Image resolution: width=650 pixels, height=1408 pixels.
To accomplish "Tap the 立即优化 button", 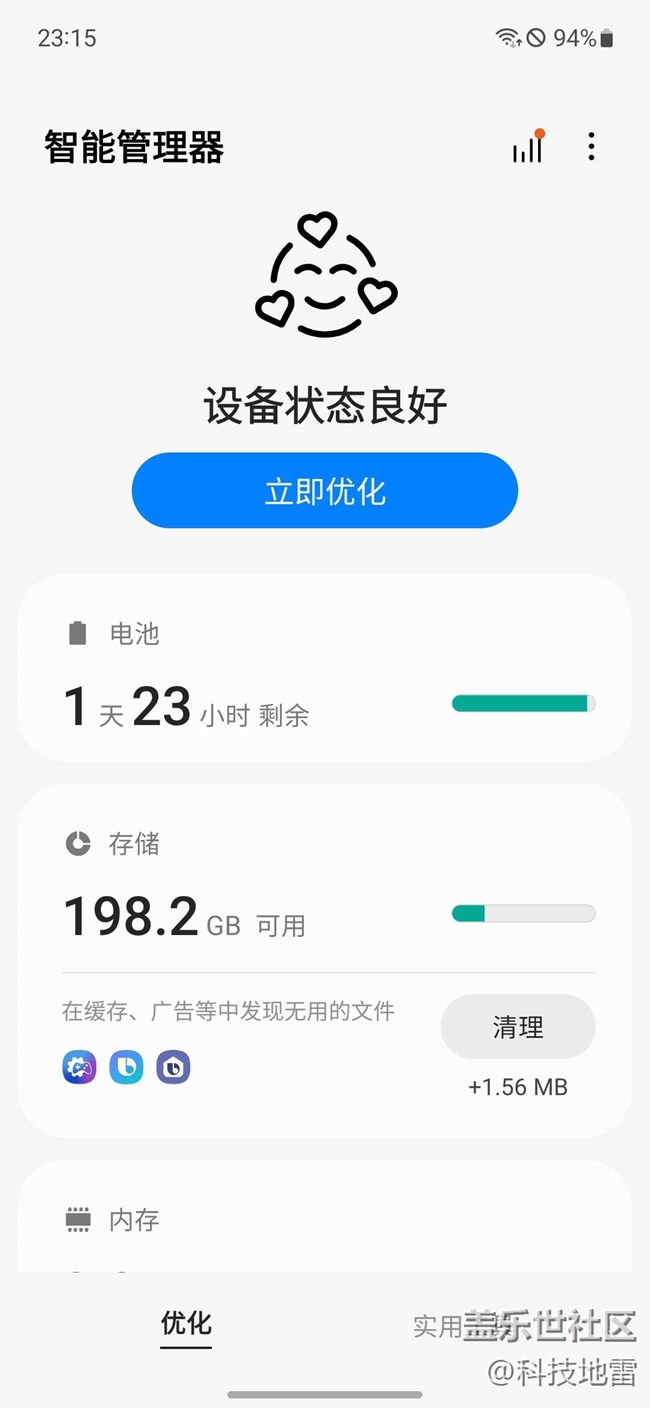I will coord(325,491).
